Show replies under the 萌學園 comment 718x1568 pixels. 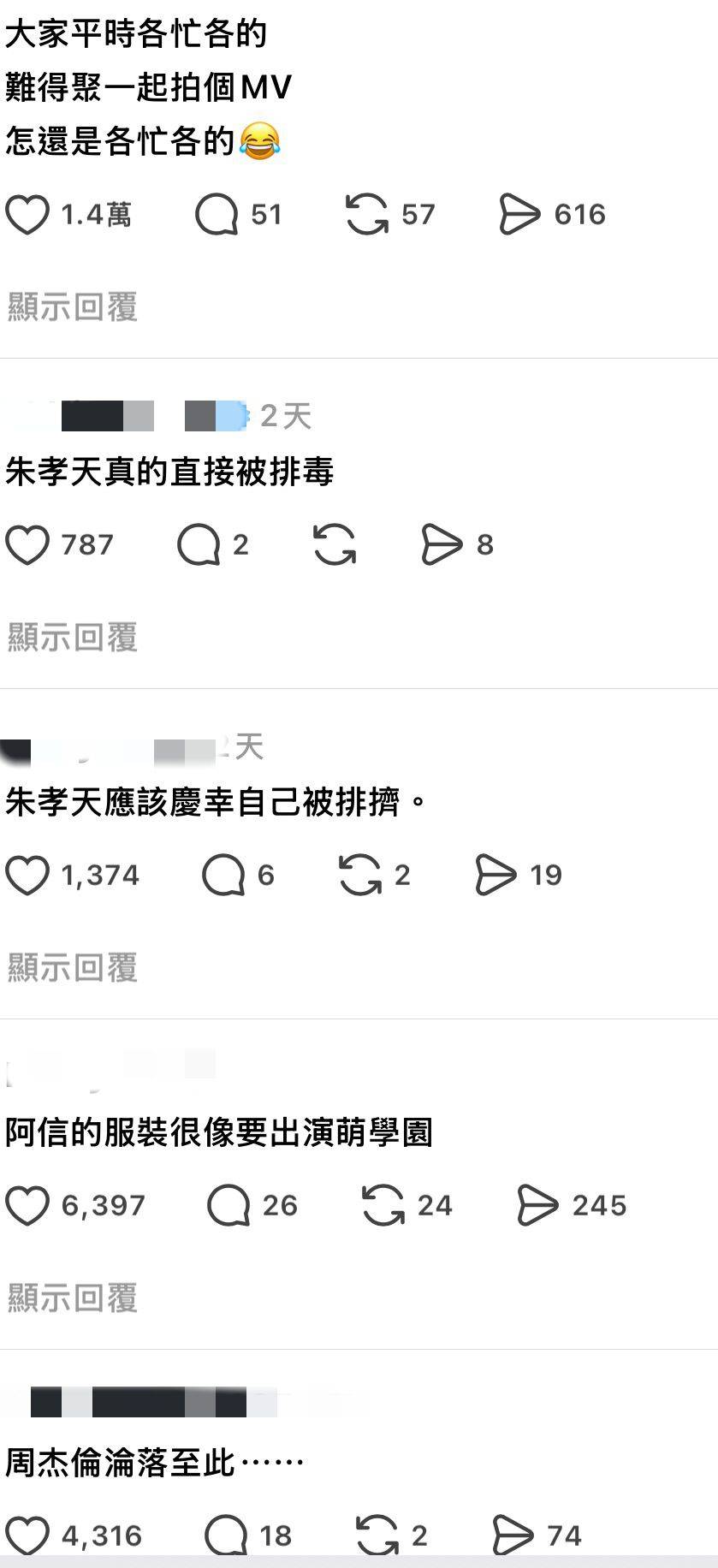[x=73, y=1298]
